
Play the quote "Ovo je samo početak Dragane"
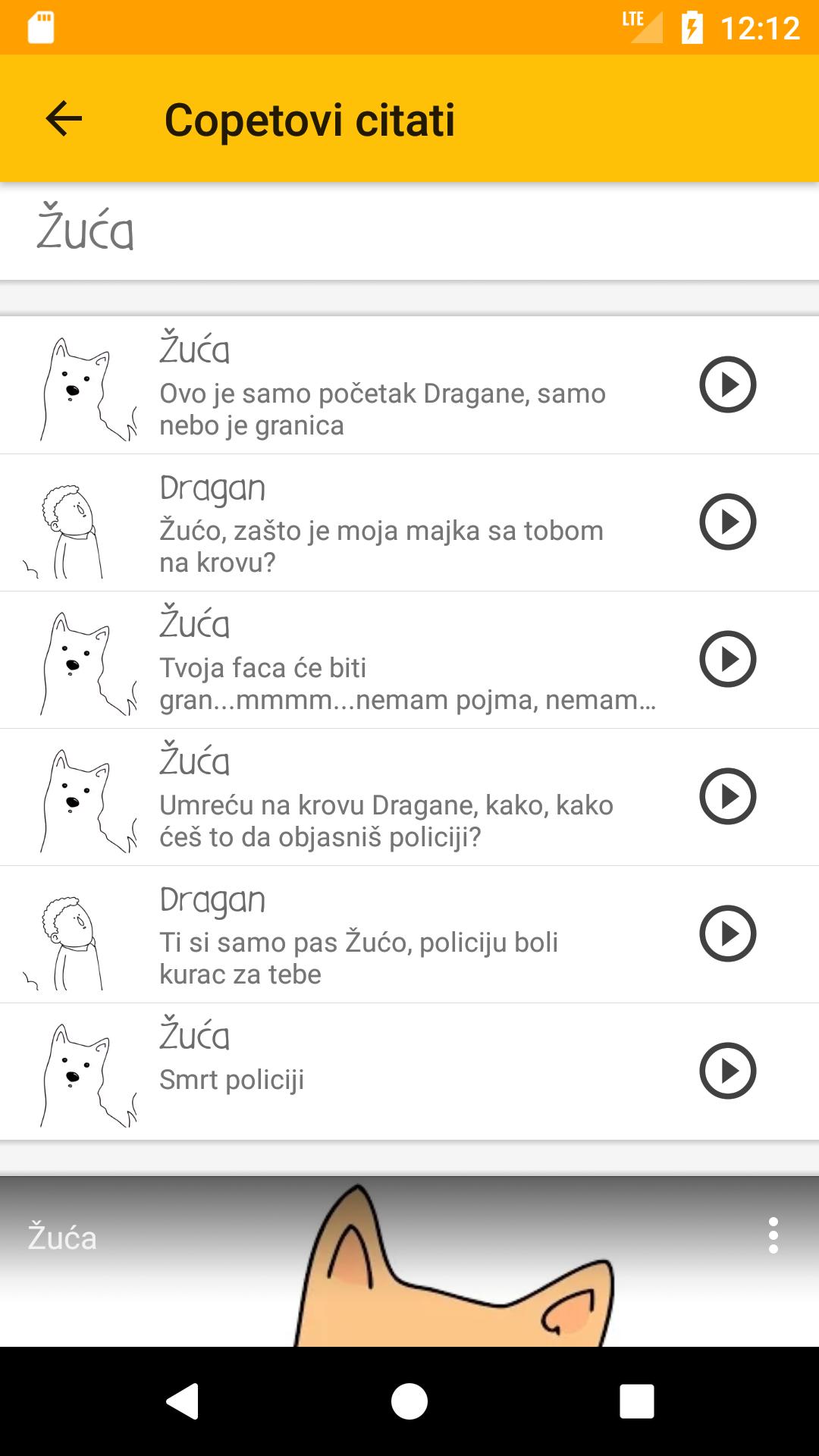[x=727, y=384]
